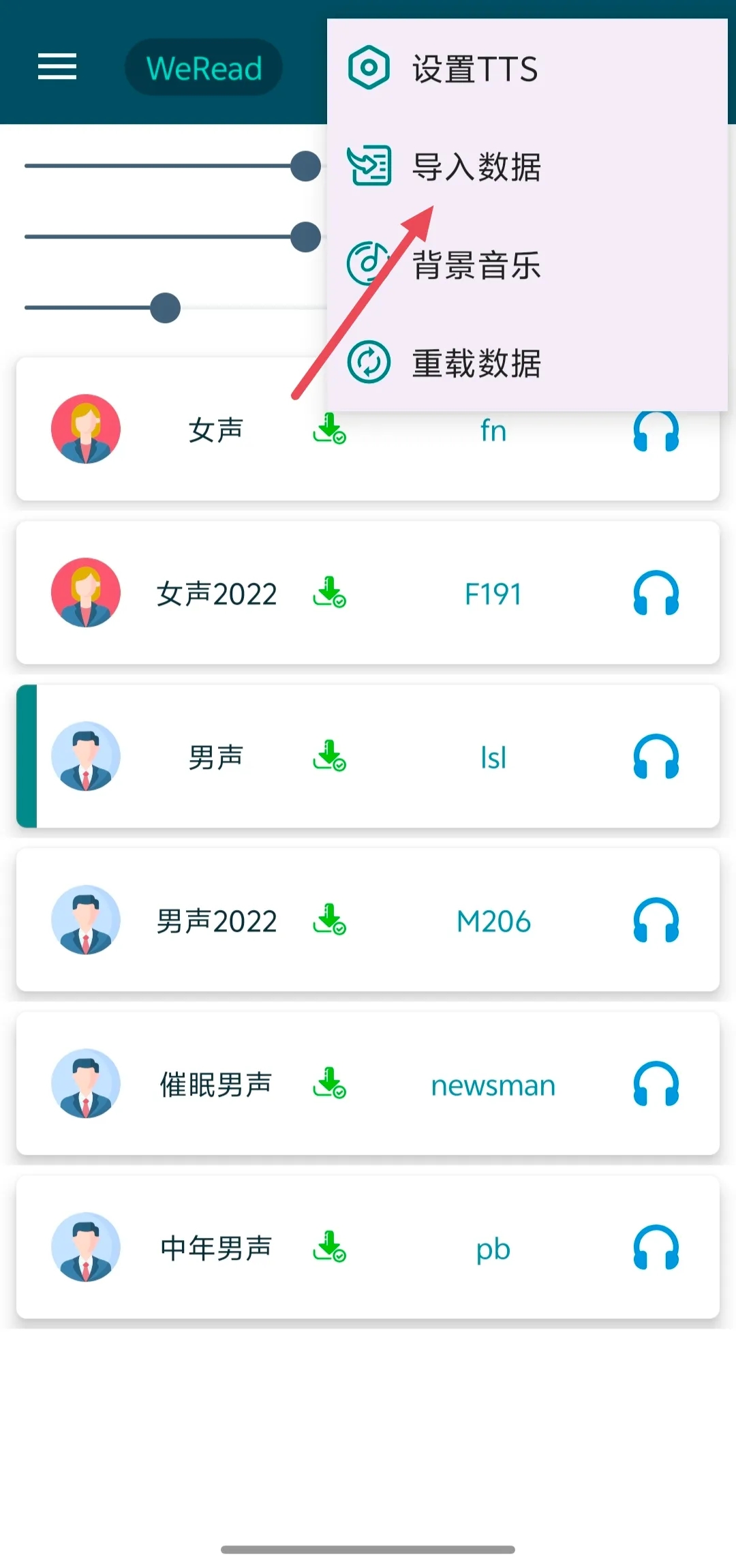
Task: Tap download icon for 男声2022
Action: pyautogui.click(x=329, y=919)
